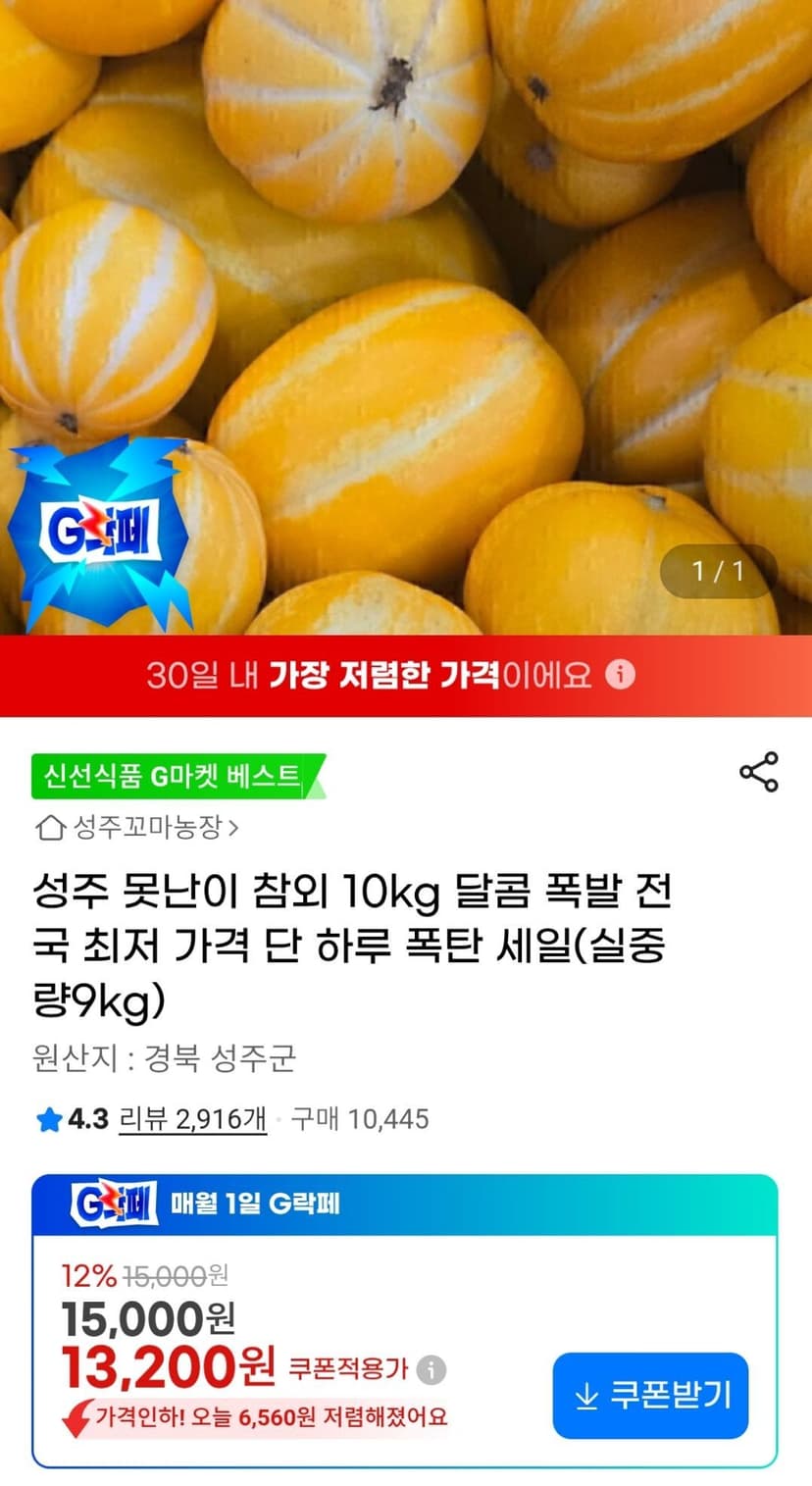Open the 매월 1일 G락페 banner
The image size is (812, 1486).
pyautogui.click(x=405, y=1204)
